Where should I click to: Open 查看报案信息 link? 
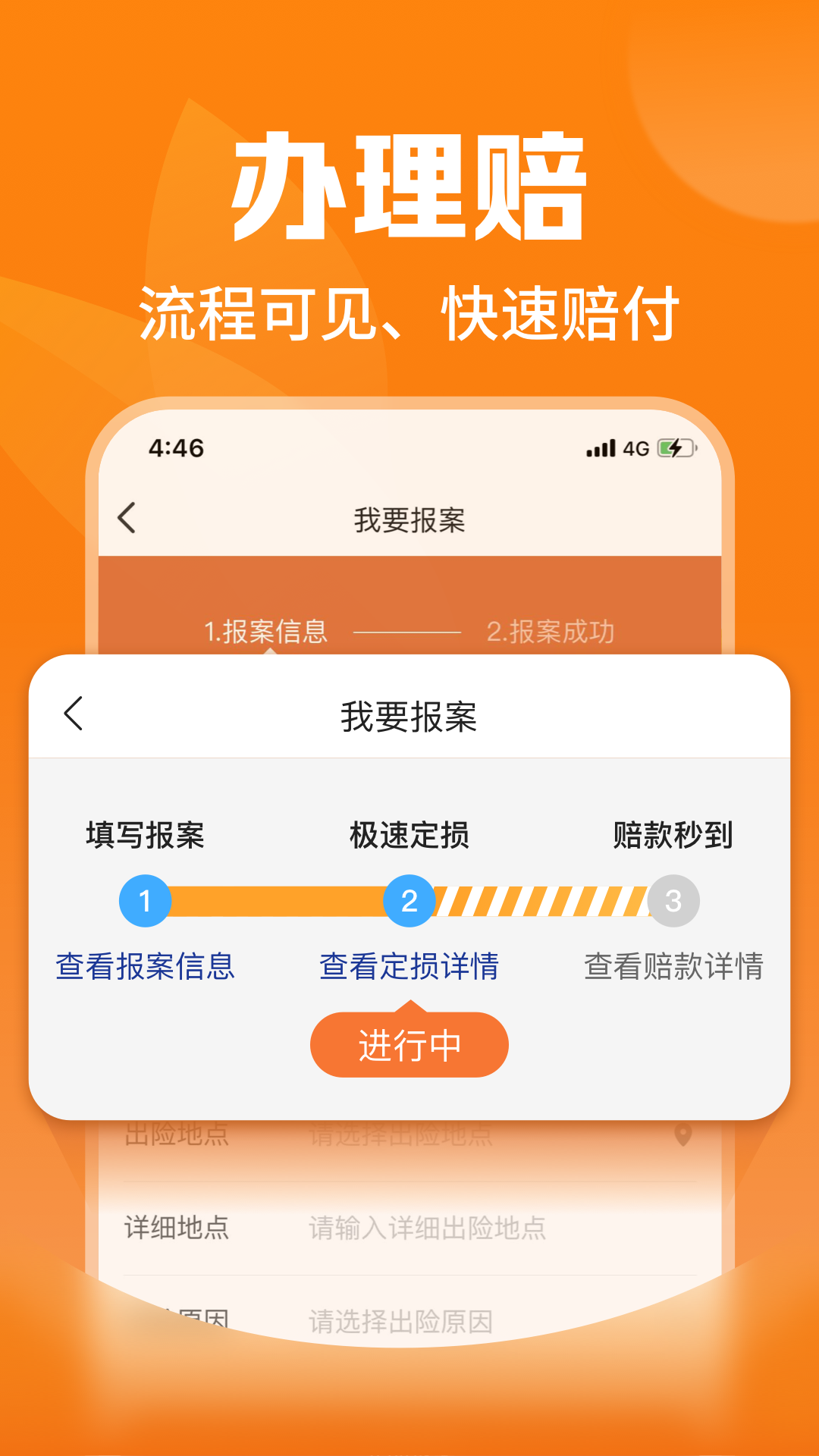pos(146,967)
